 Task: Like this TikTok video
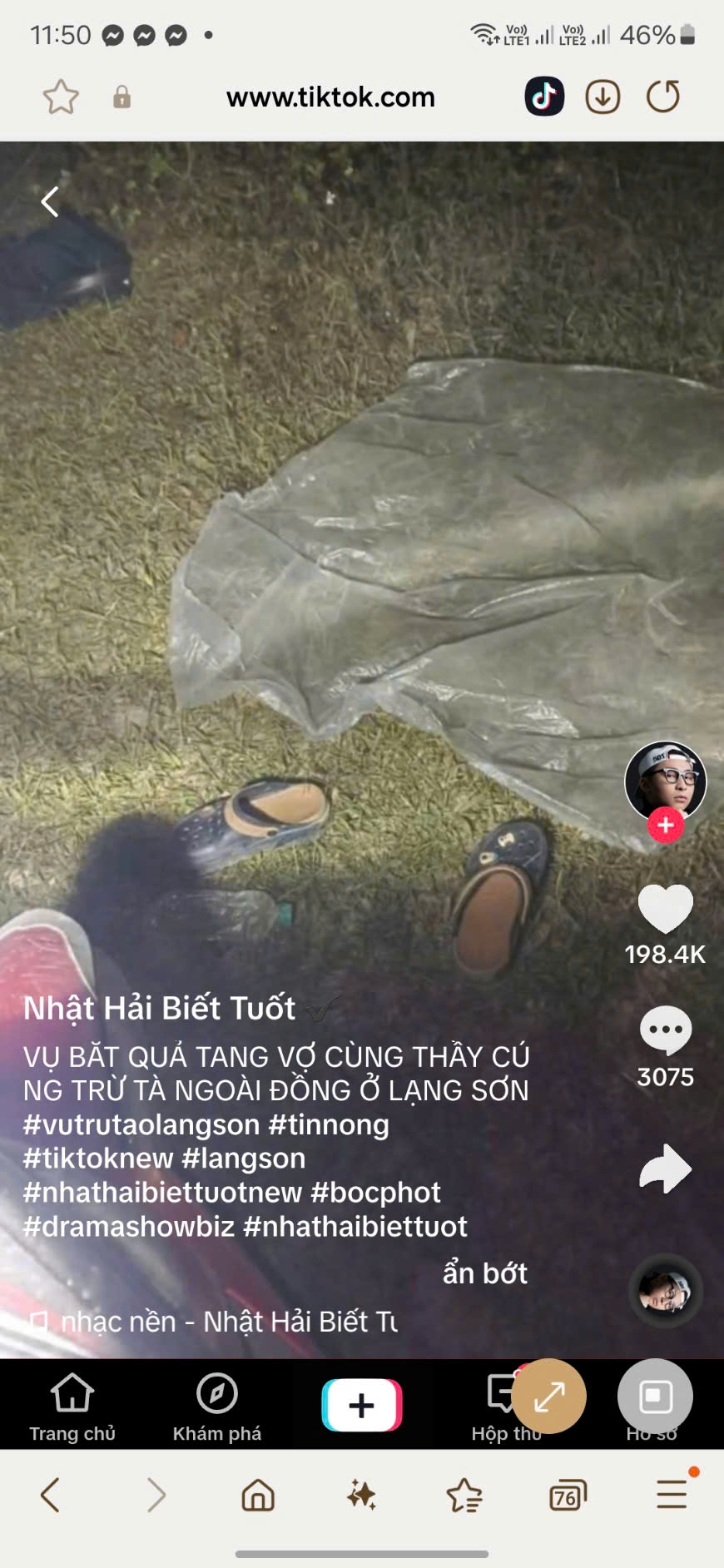(665, 909)
